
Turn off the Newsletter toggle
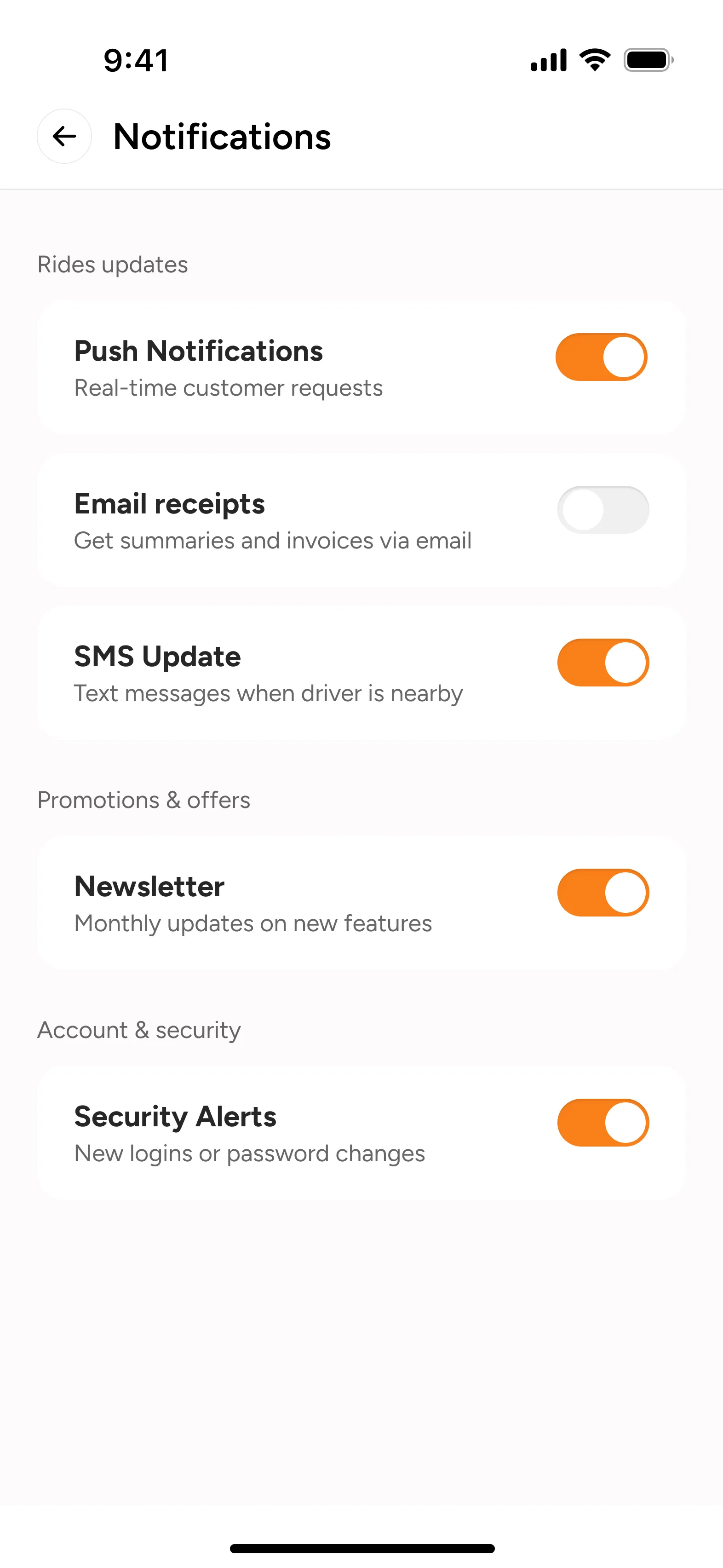pos(602,893)
